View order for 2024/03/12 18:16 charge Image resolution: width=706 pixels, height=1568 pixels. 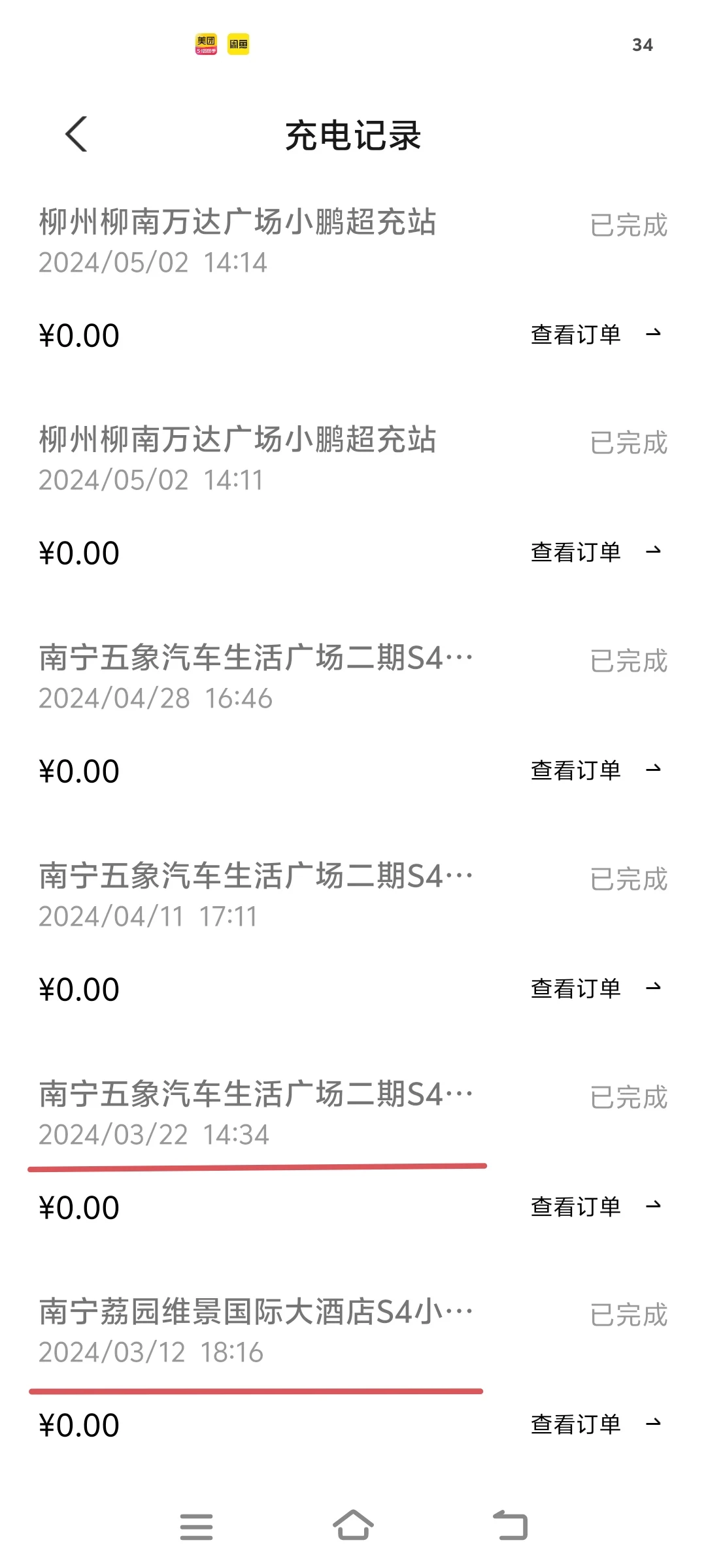tap(596, 1424)
